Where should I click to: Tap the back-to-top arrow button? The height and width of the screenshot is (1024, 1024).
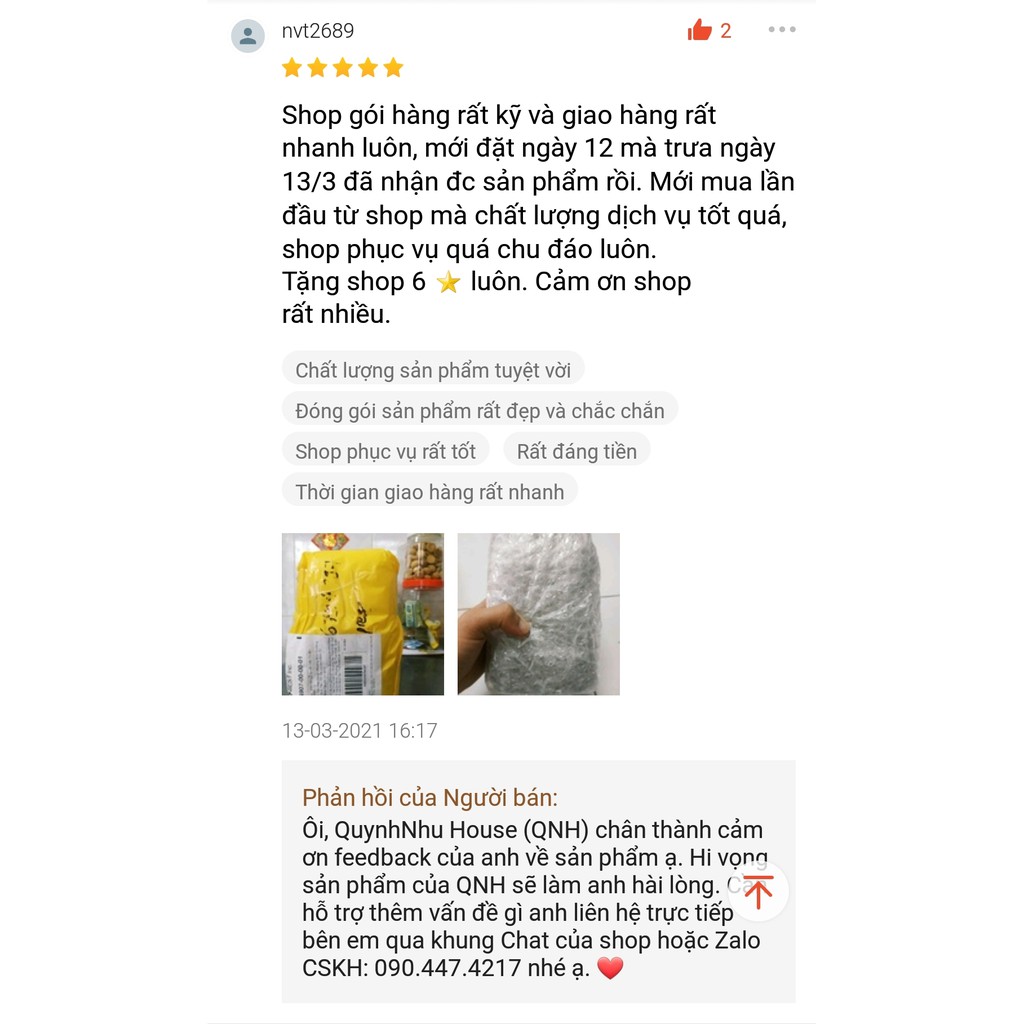tap(759, 891)
